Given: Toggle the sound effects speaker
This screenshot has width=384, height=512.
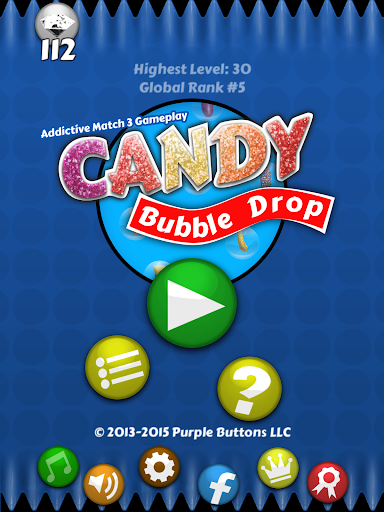Looking at the screenshot, I should 104,484.
